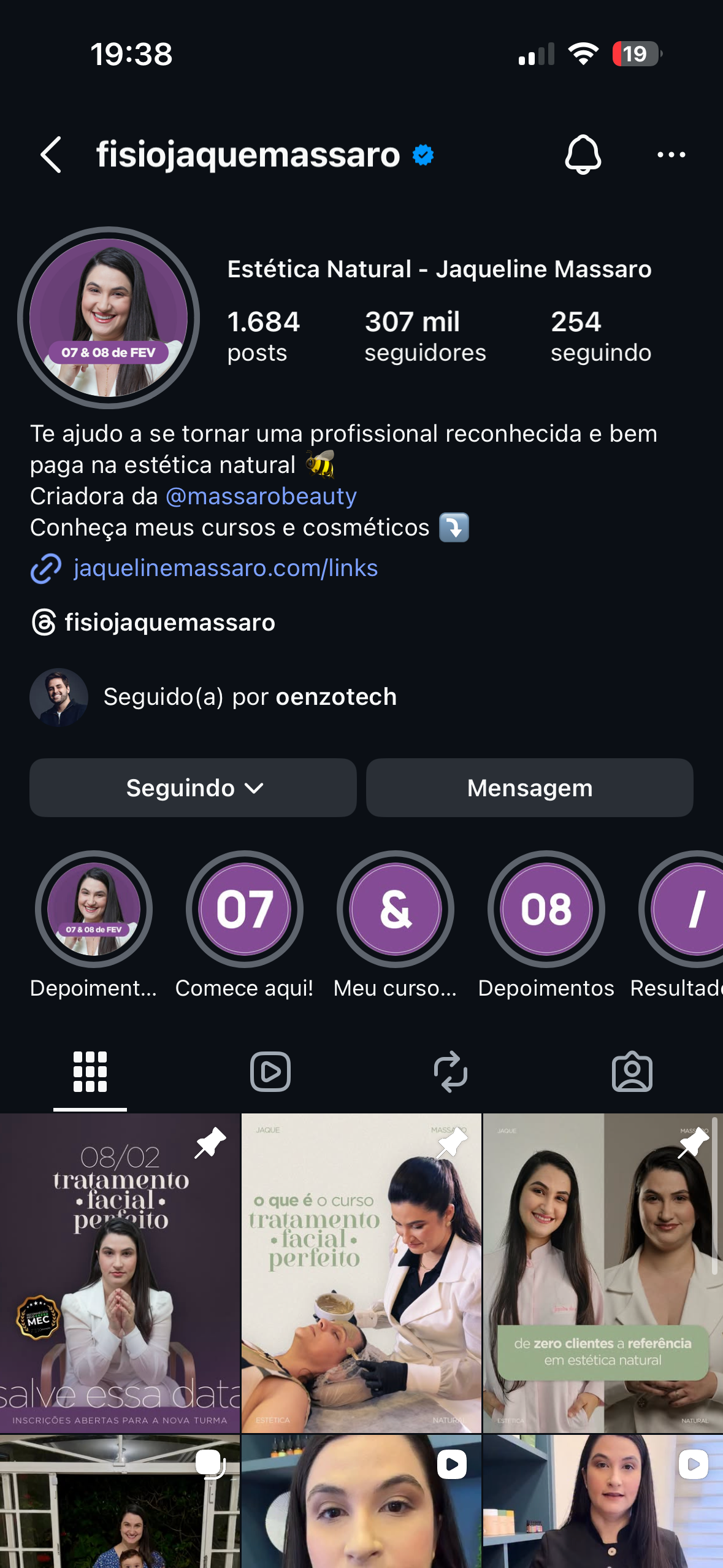The height and width of the screenshot is (1568, 723).
Task: Open the 307 mil seguidores list
Action: [425, 336]
